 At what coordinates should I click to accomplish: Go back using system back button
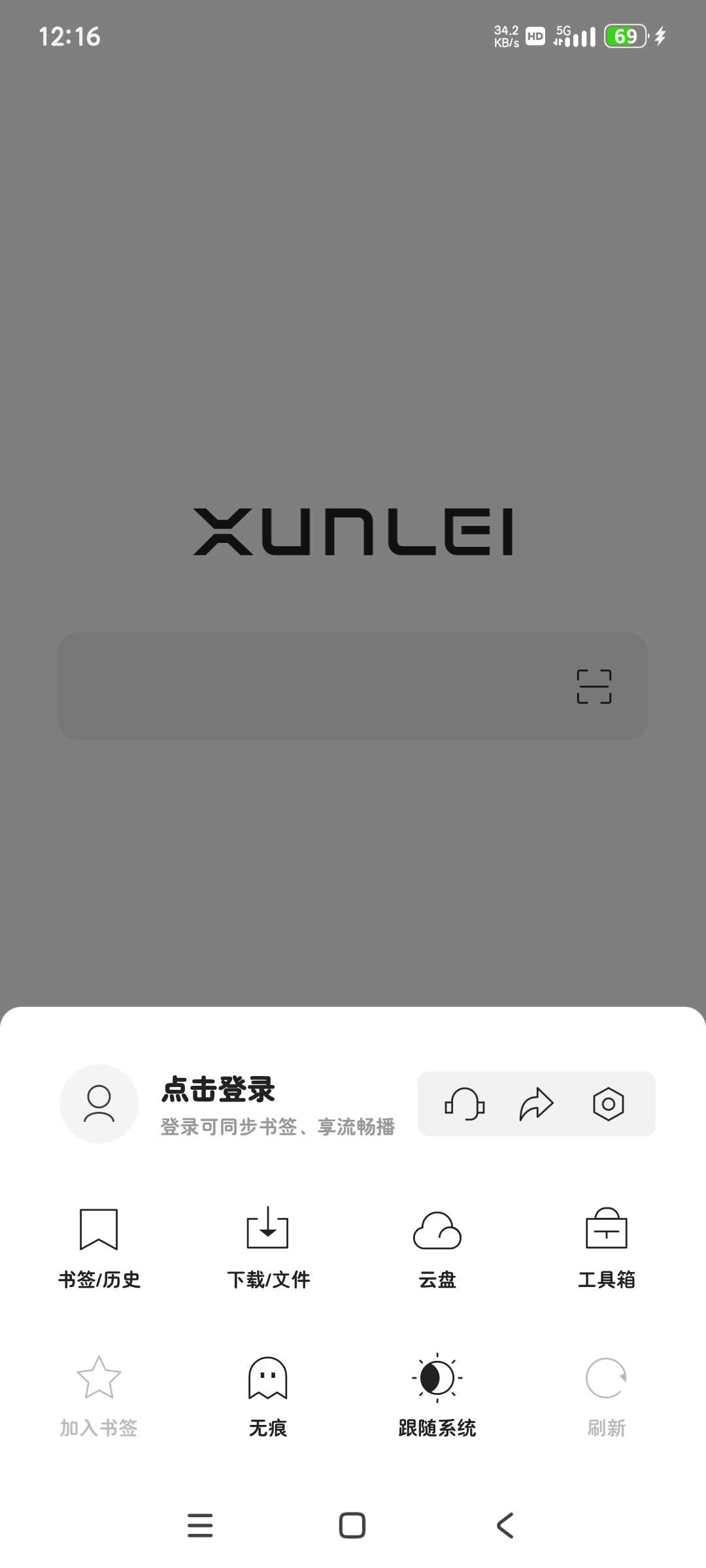(x=505, y=1526)
